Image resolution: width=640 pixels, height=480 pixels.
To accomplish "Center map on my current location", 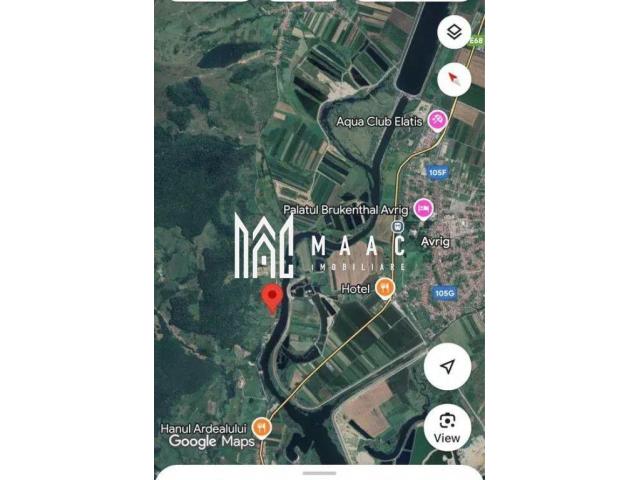I will pyautogui.click(x=447, y=366).
